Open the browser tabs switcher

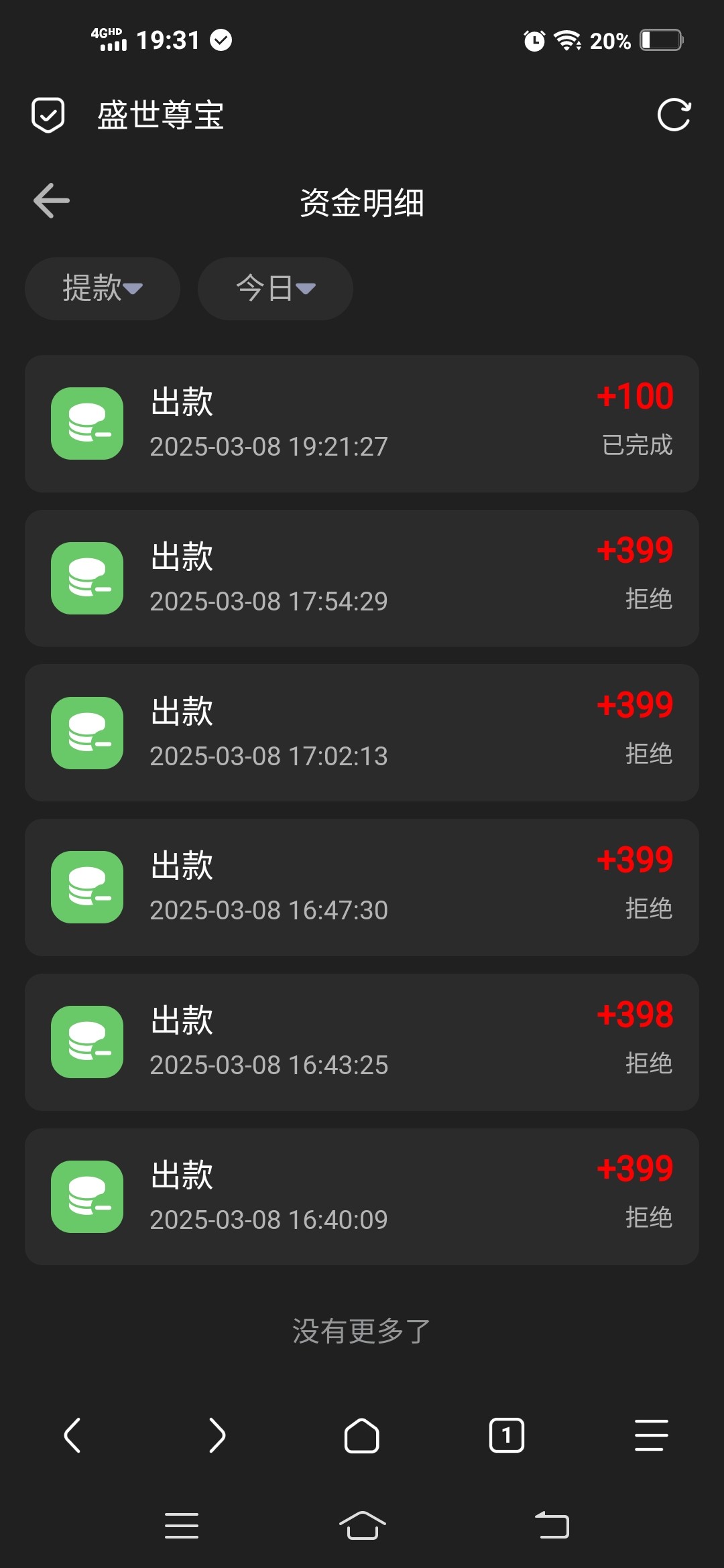pyautogui.click(x=507, y=1435)
